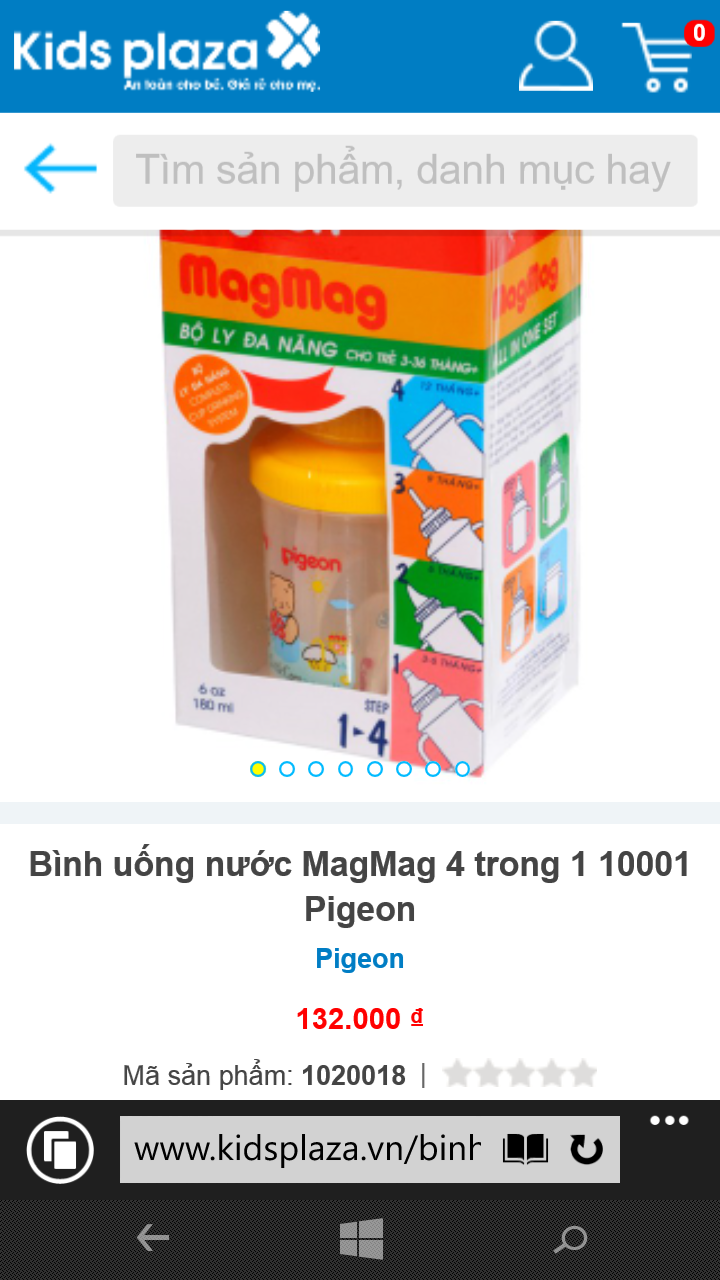Open the shopping cart
The width and height of the screenshot is (720, 1280).
[x=660, y=58]
